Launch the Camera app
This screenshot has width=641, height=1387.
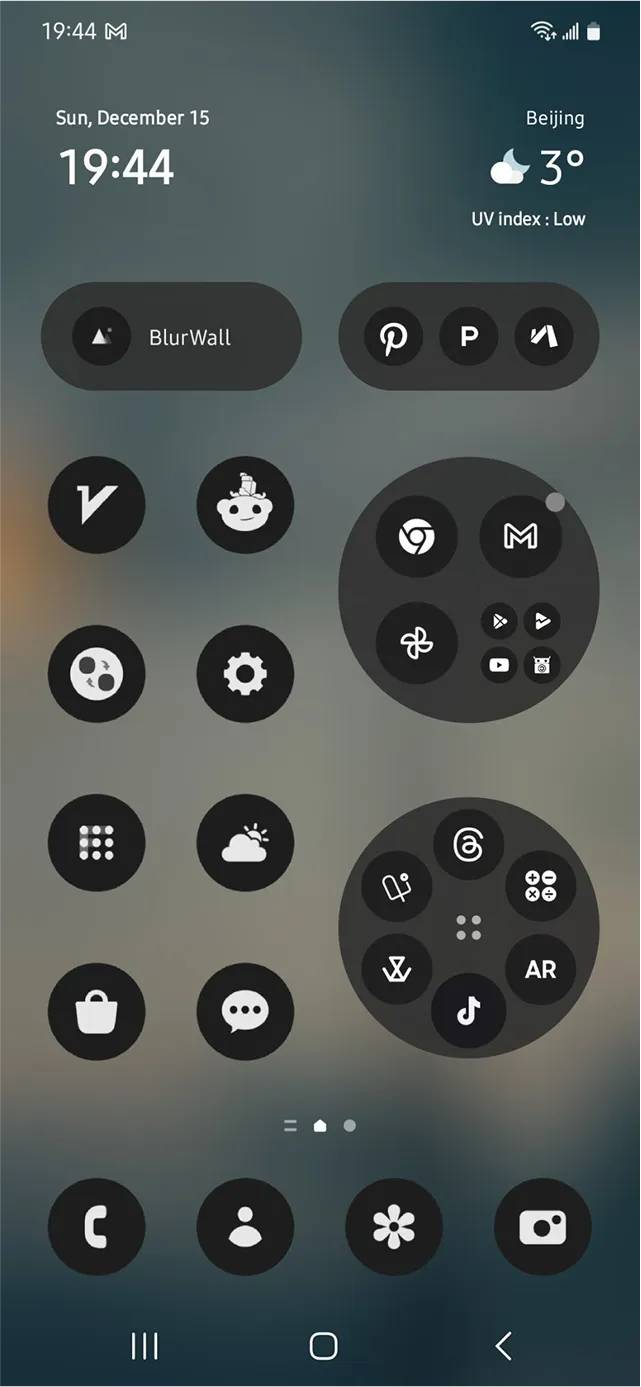click(x=542, y=1227)
